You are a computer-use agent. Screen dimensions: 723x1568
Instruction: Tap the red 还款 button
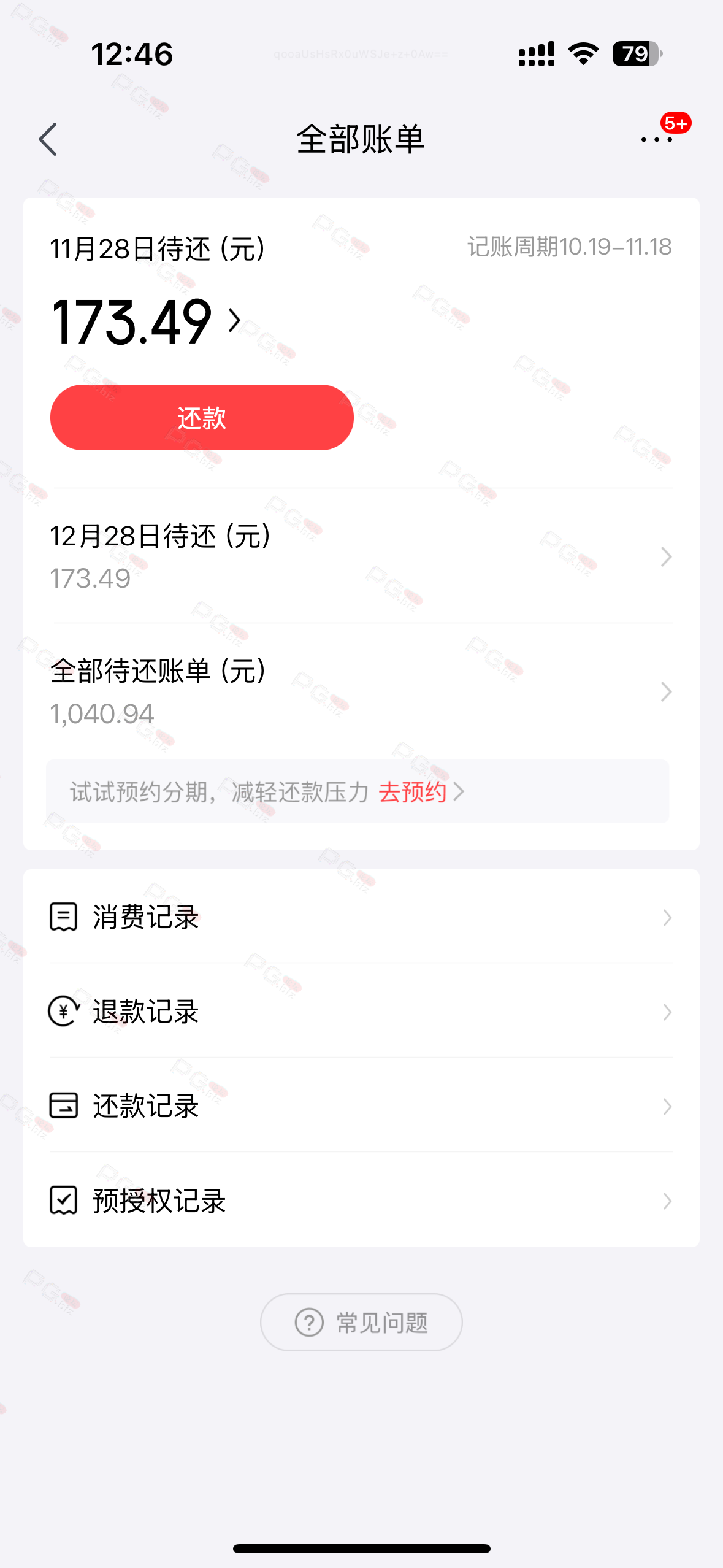[x=202, y=418]
